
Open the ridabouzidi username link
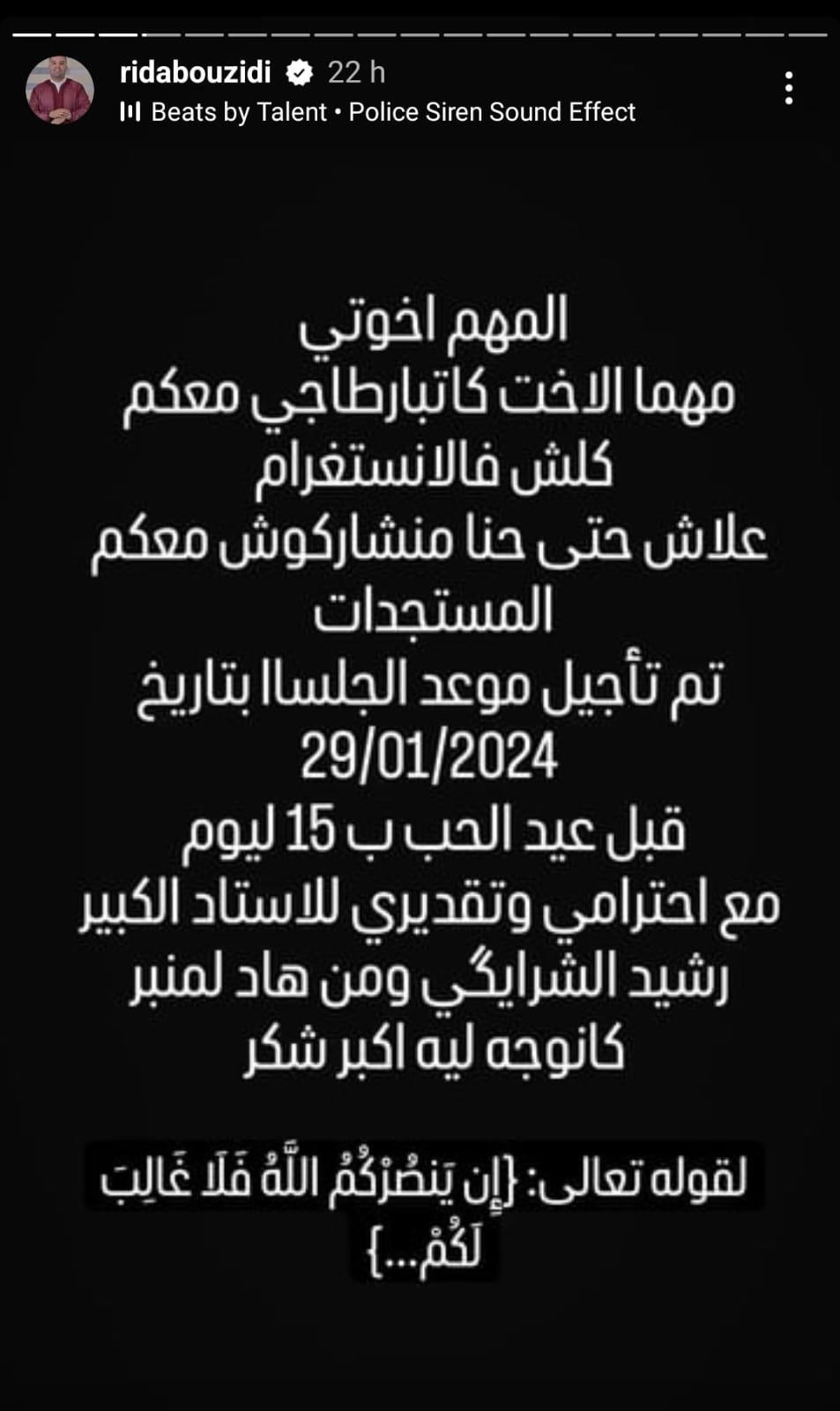coord(196,72)
